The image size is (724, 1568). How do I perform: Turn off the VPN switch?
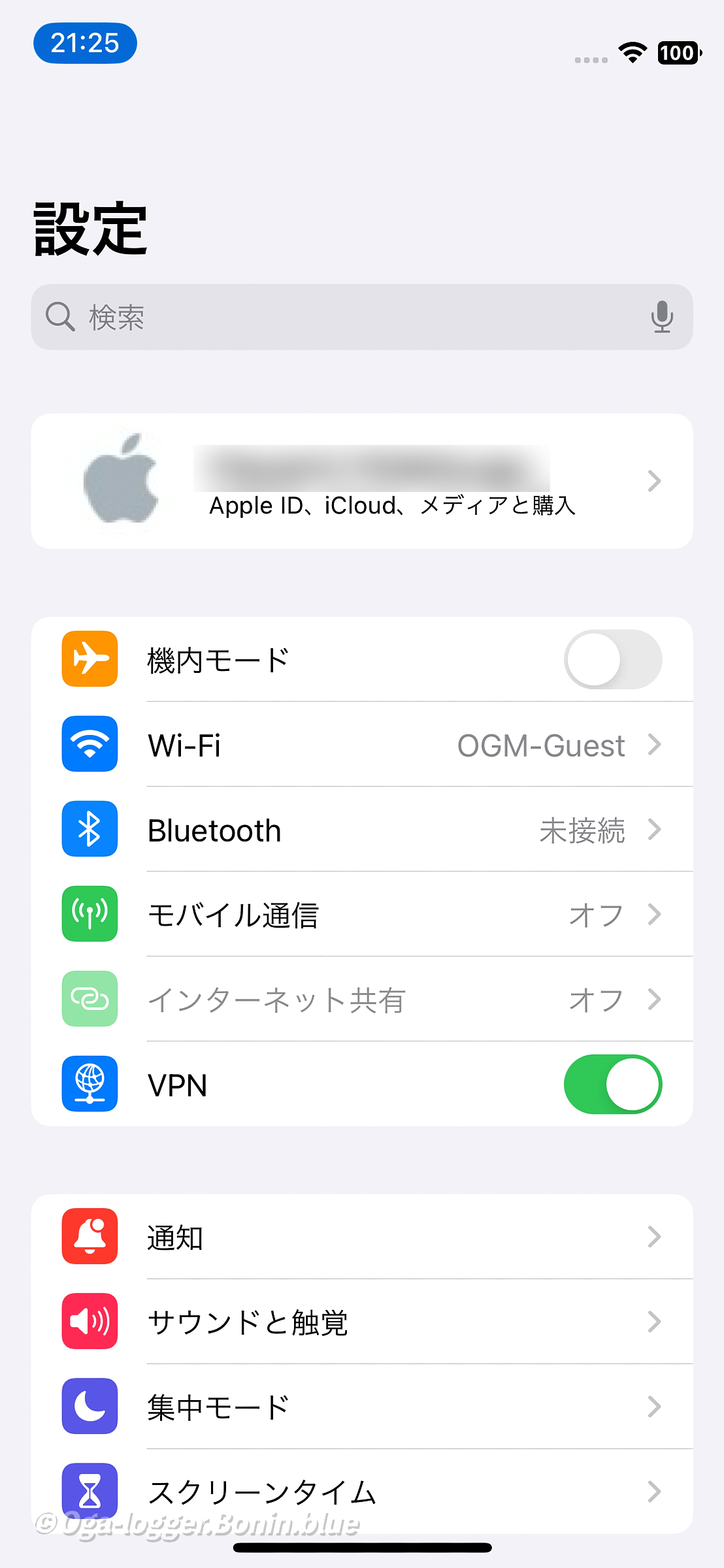point(612,1085)
